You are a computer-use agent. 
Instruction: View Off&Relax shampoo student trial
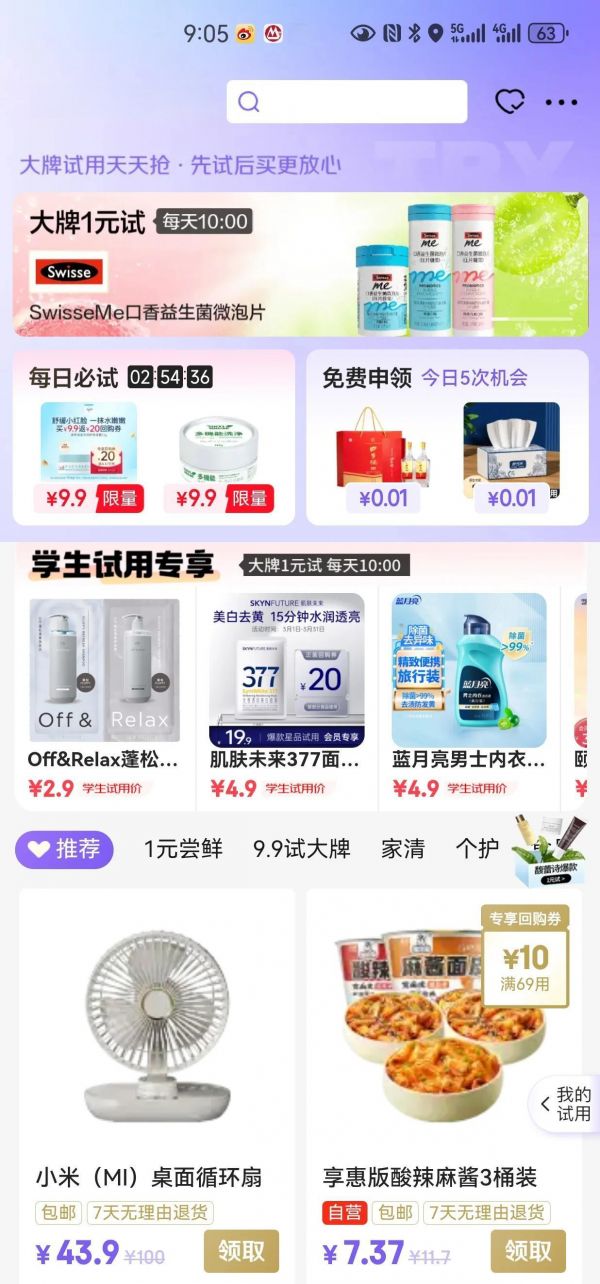(x=104, y=690)
